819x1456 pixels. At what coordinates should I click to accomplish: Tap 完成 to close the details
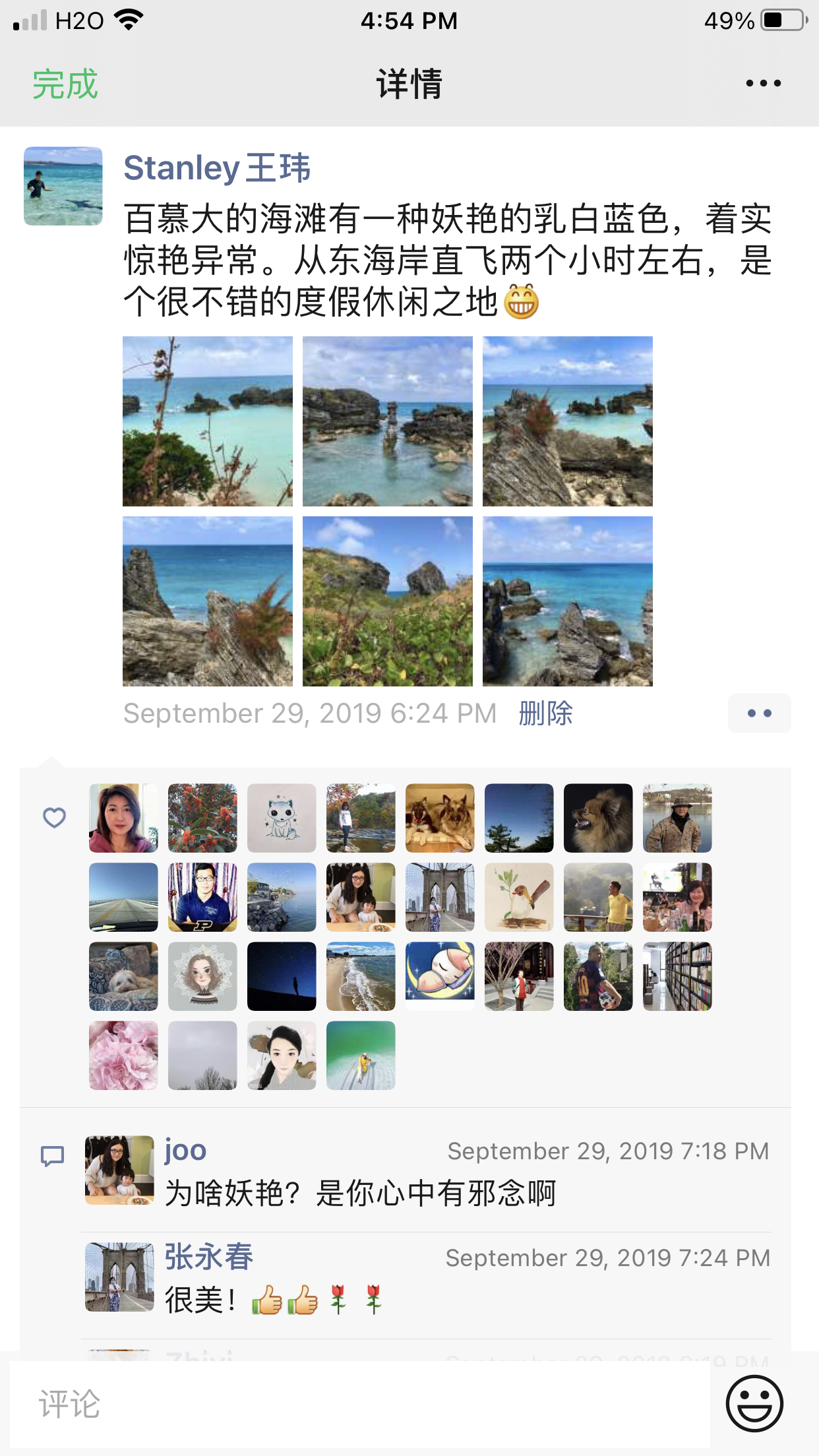(x=65, y=84)
